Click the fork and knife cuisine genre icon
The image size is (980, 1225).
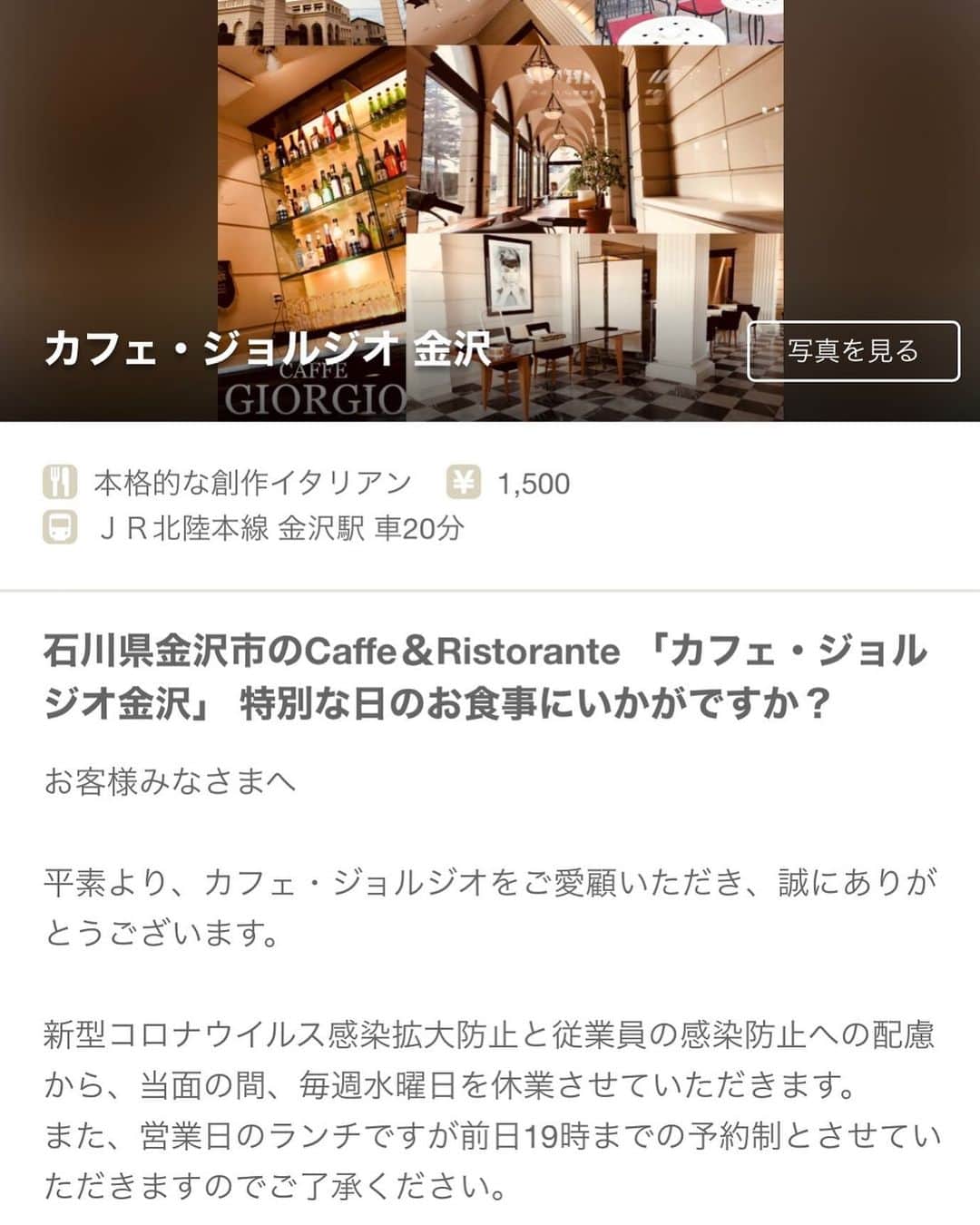pyautogui.click(x=61, y=482)
